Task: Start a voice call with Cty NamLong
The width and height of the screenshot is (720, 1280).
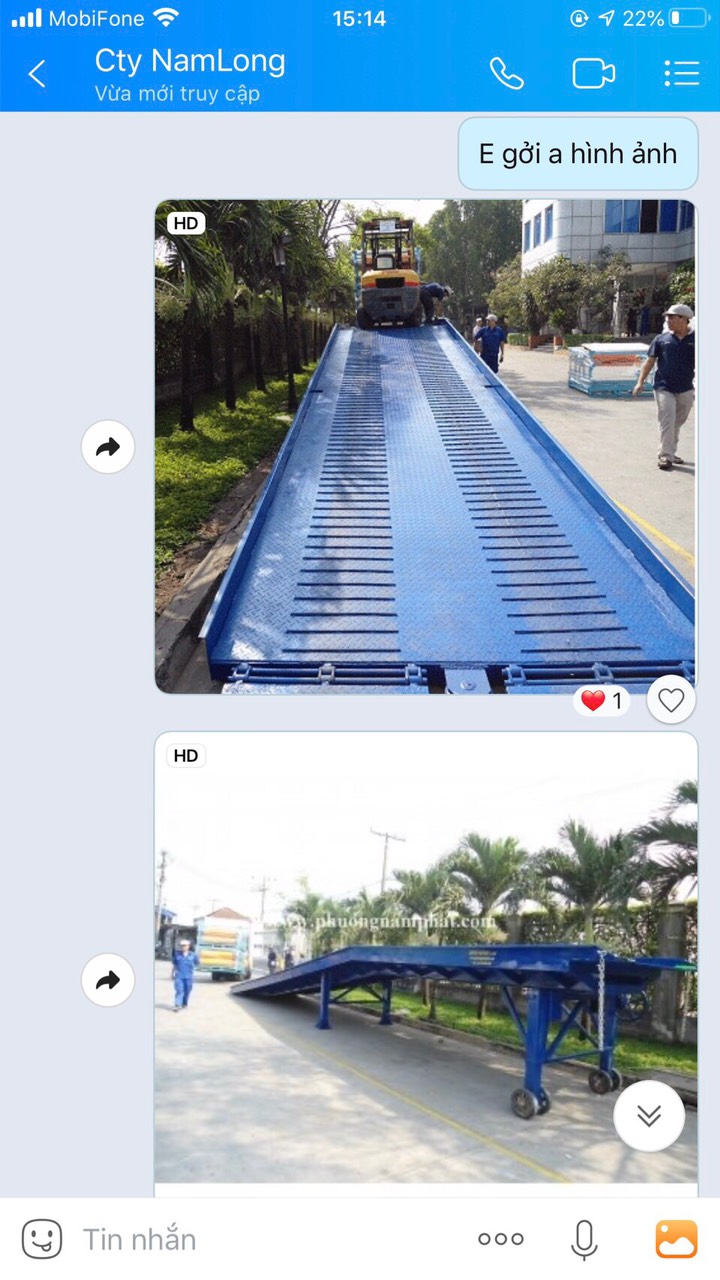Action: click(x=506, y=74)
